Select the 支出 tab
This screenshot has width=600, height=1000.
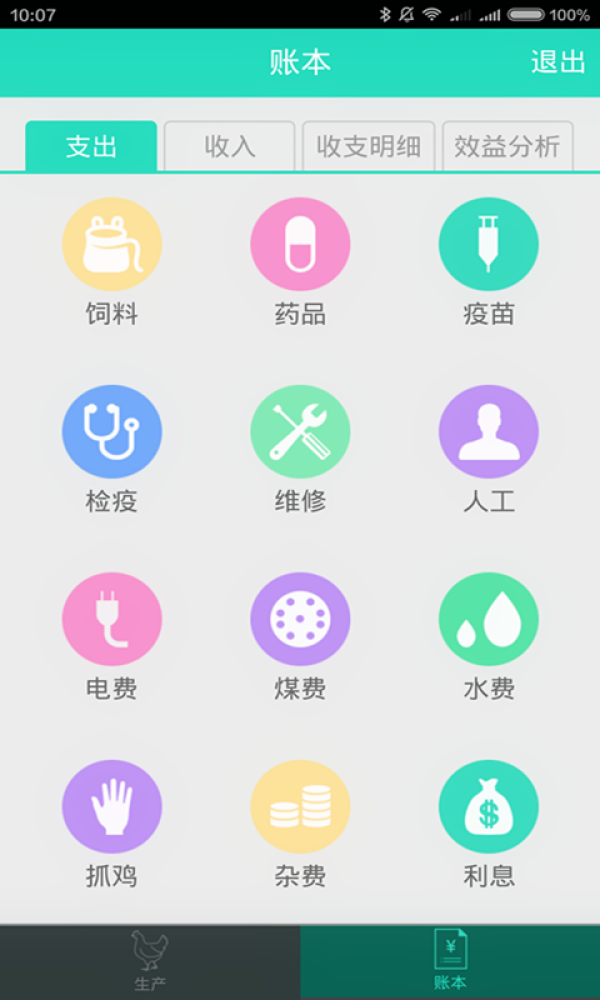click(91, 146)
